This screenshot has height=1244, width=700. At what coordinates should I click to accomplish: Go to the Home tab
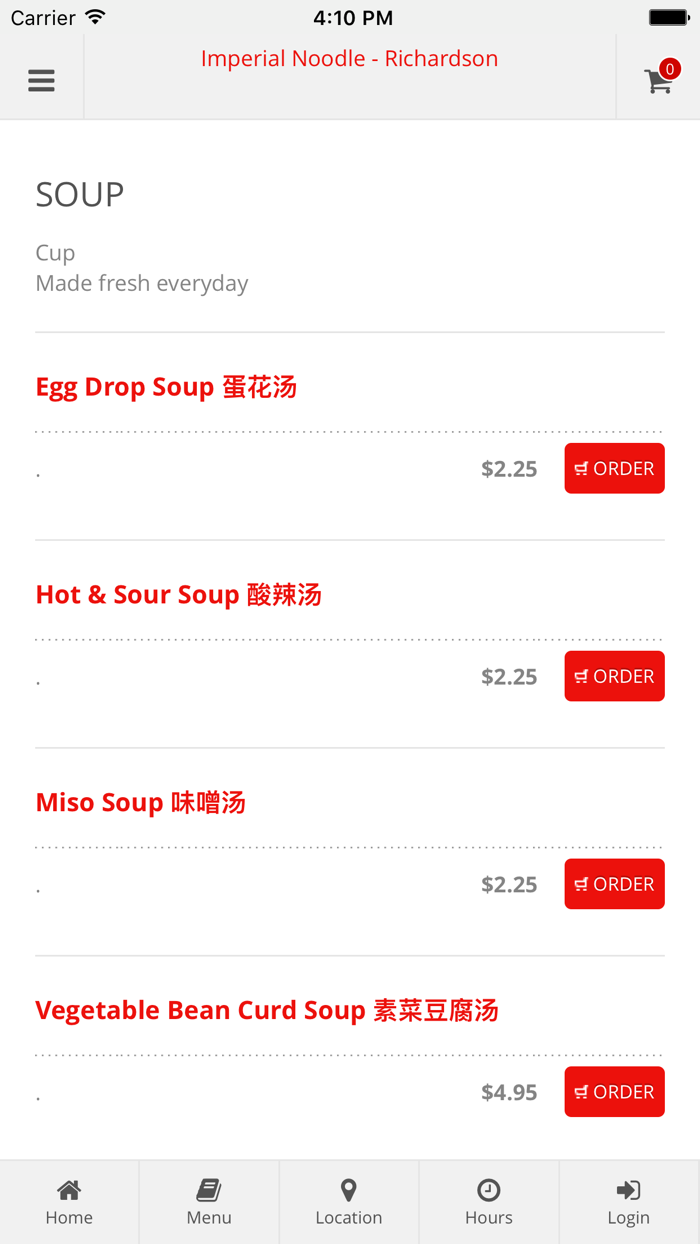69,1202
